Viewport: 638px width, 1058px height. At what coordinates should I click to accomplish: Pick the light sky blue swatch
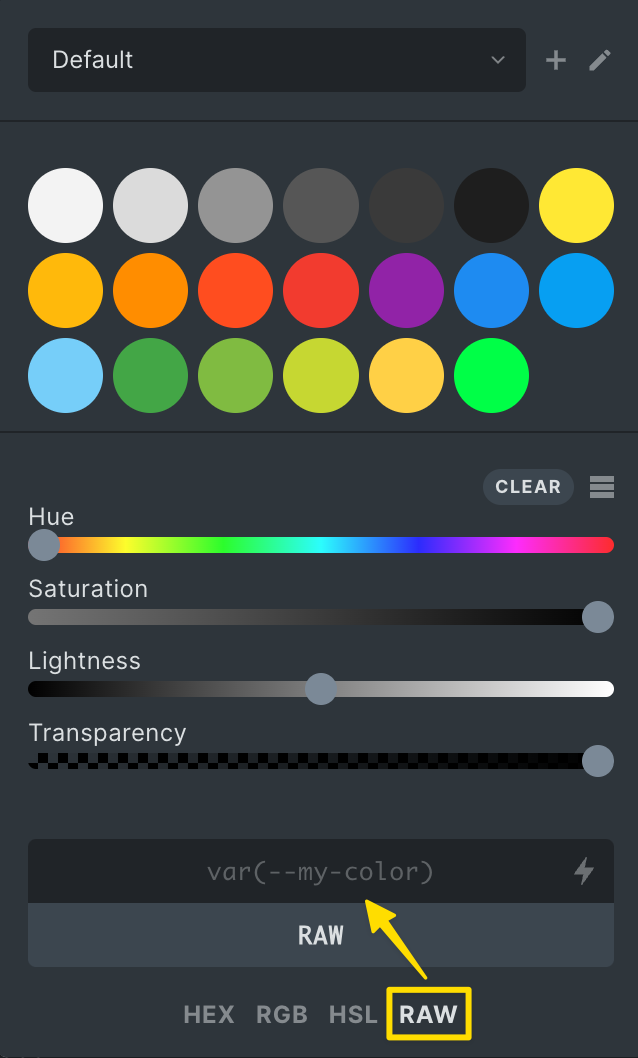(x=65, y=375)
